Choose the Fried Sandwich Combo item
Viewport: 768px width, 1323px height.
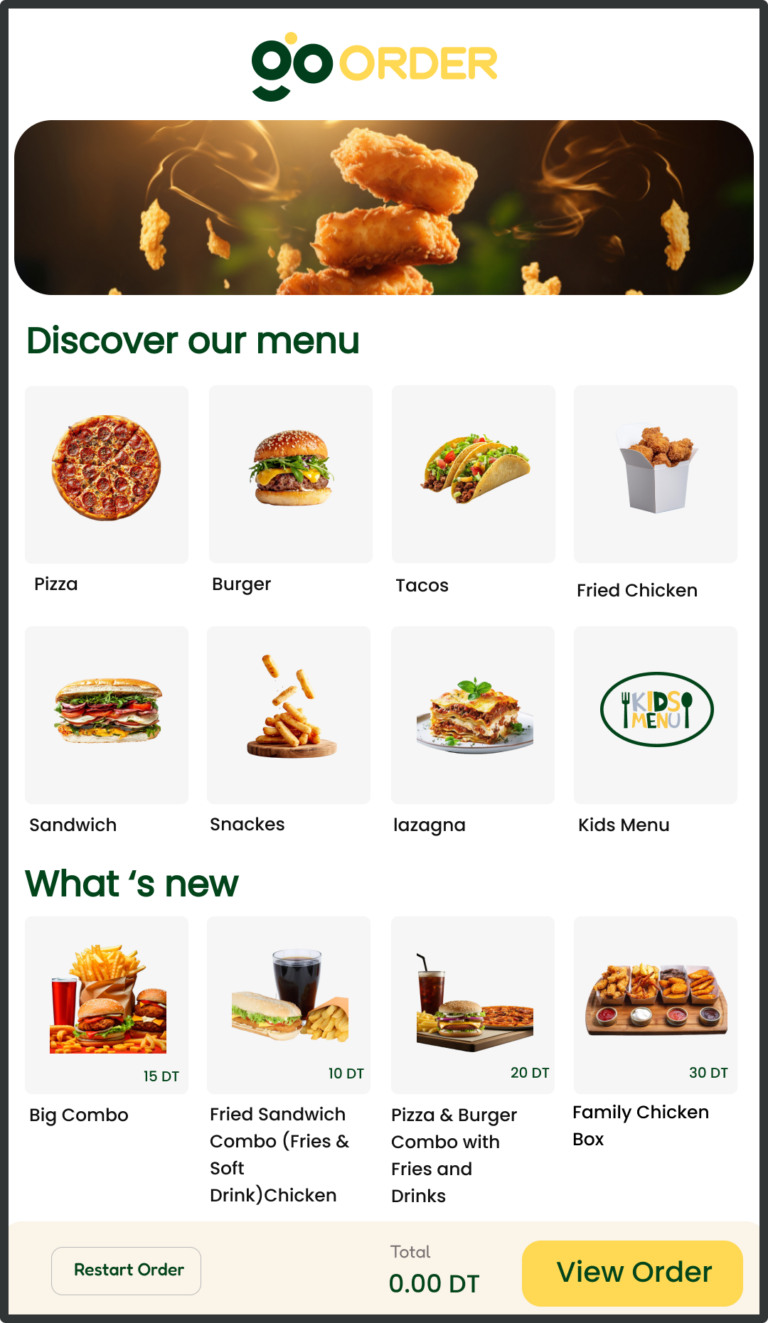(x=289, y=1004)
